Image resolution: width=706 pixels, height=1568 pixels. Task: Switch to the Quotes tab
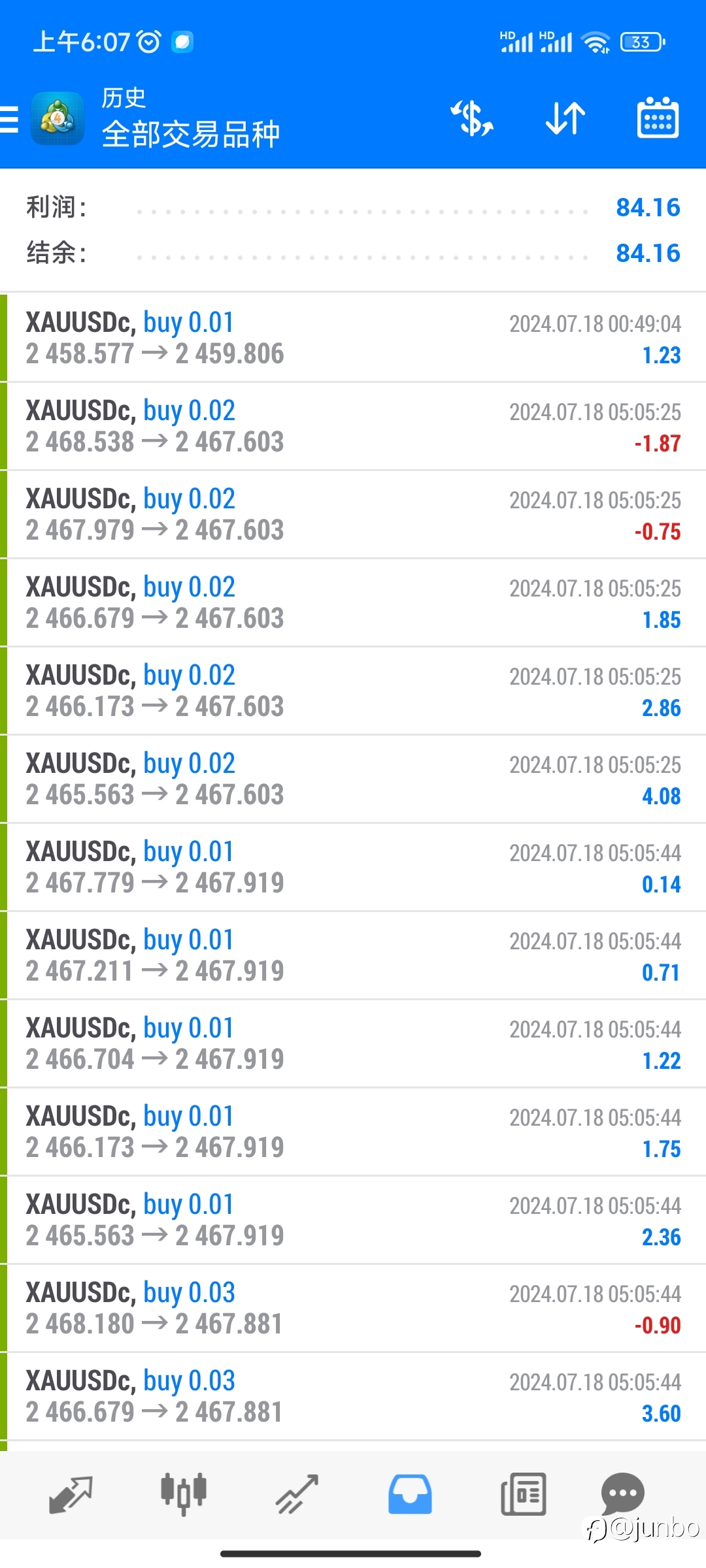(x=71, y=1494)
